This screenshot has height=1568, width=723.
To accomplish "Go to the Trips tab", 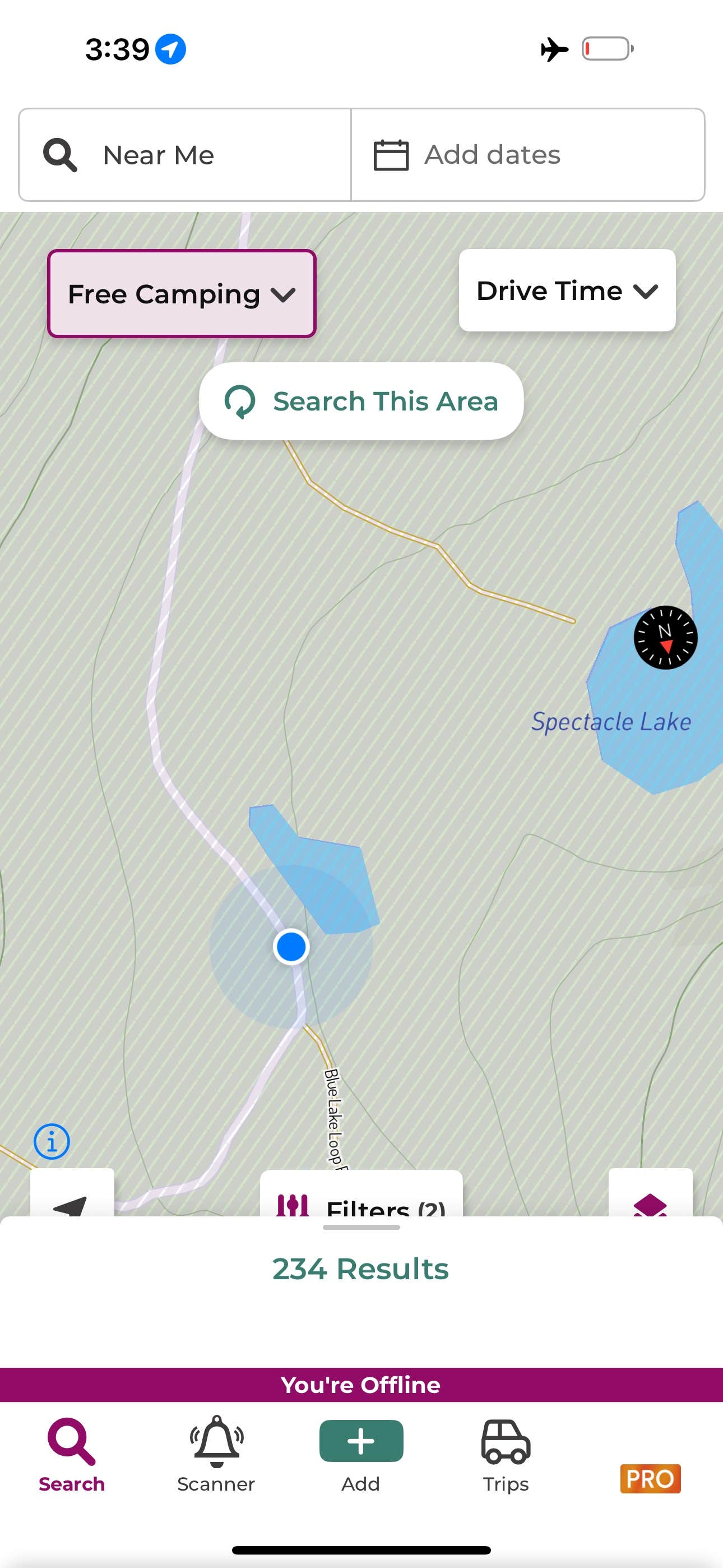I will [505, 1455].
